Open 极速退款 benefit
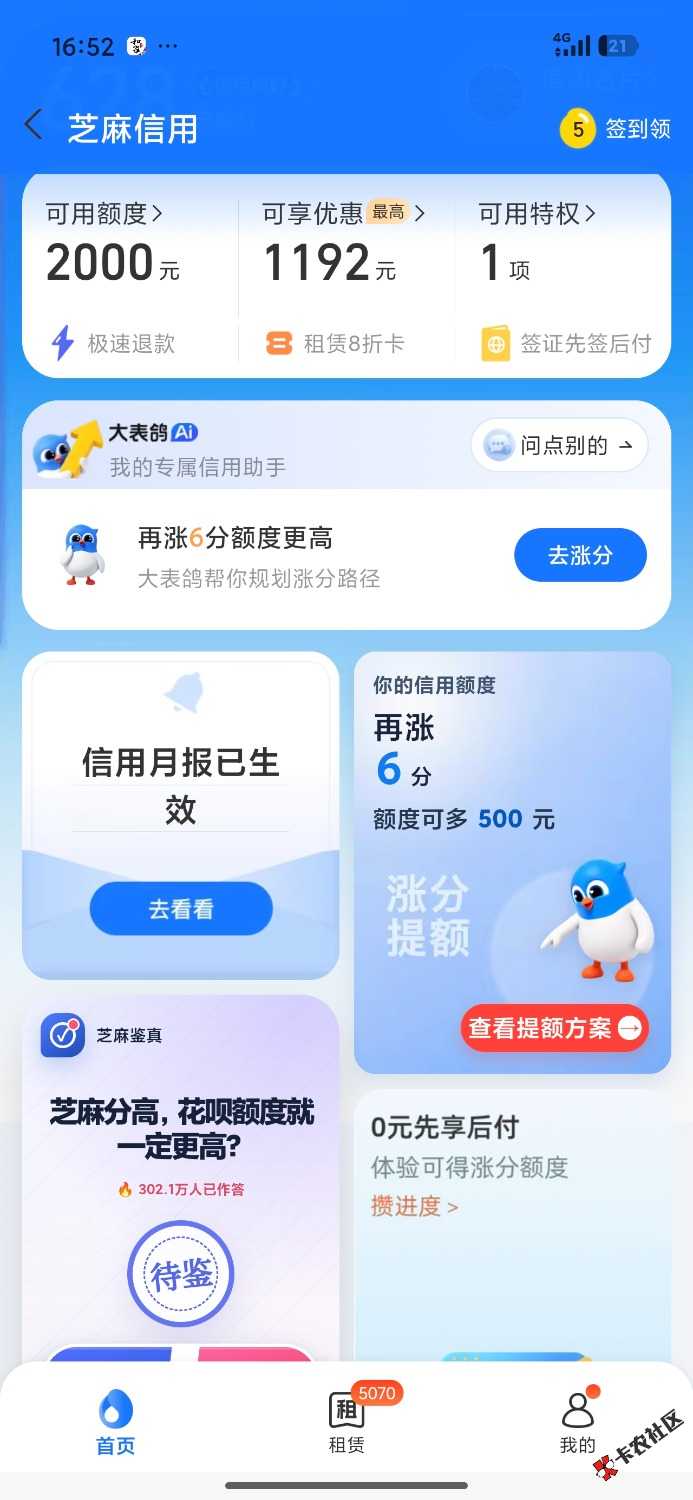693x1500 pixels. (x=113, y=344)
